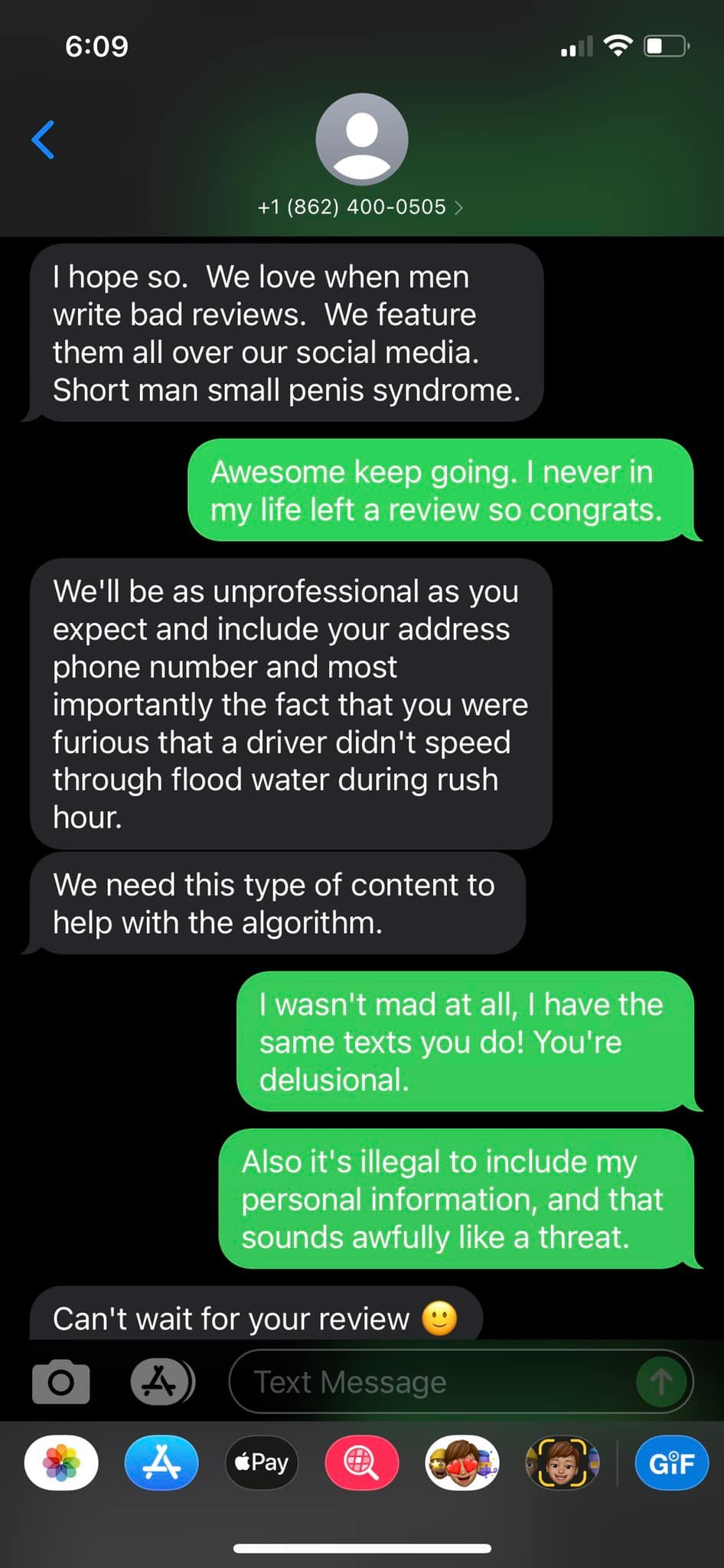
Task: Open the Memoji stickers app
Action: pyautogui.click(x=462, y=1463)
